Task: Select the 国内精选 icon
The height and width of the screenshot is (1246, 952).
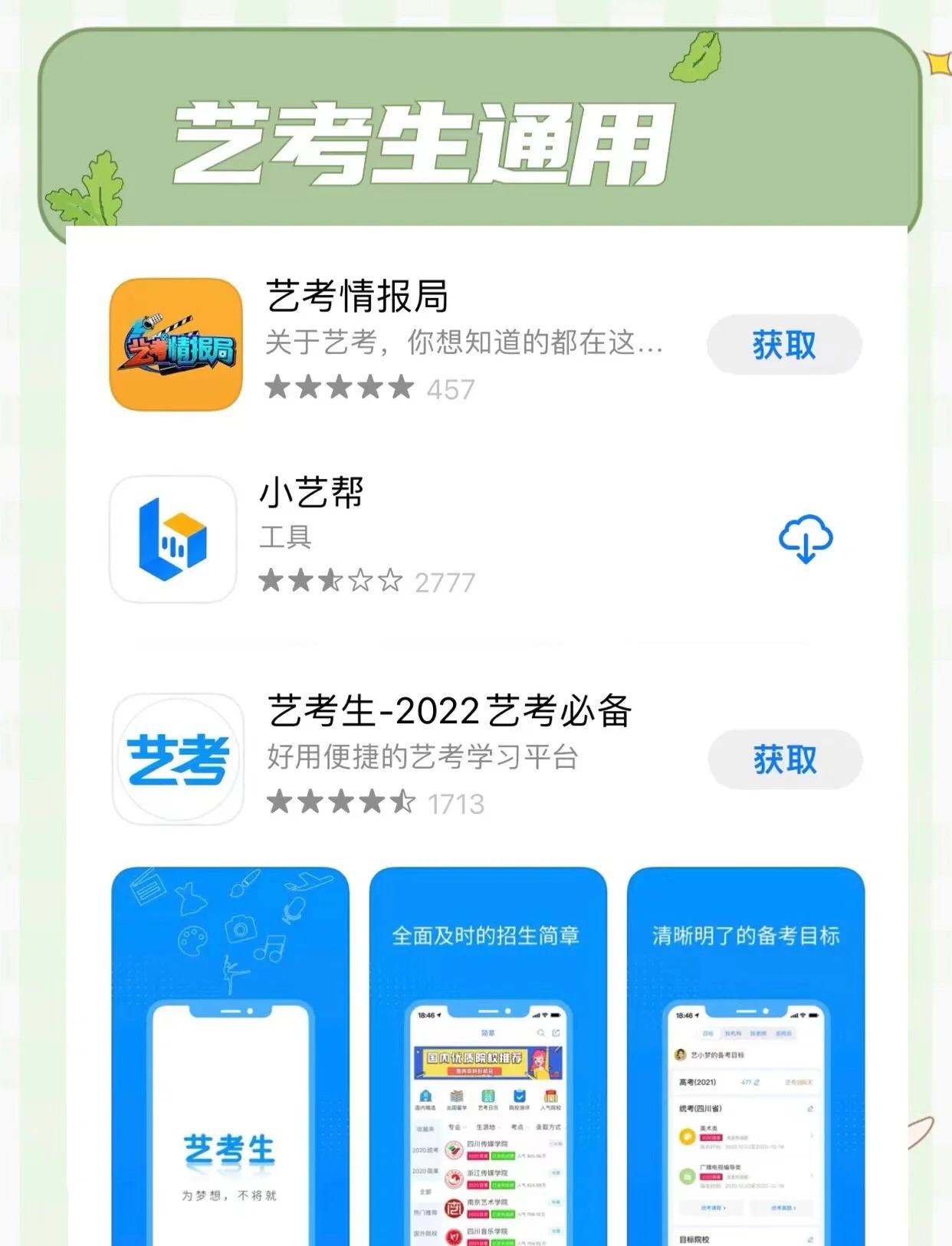Action: (x=425, y=1097)
